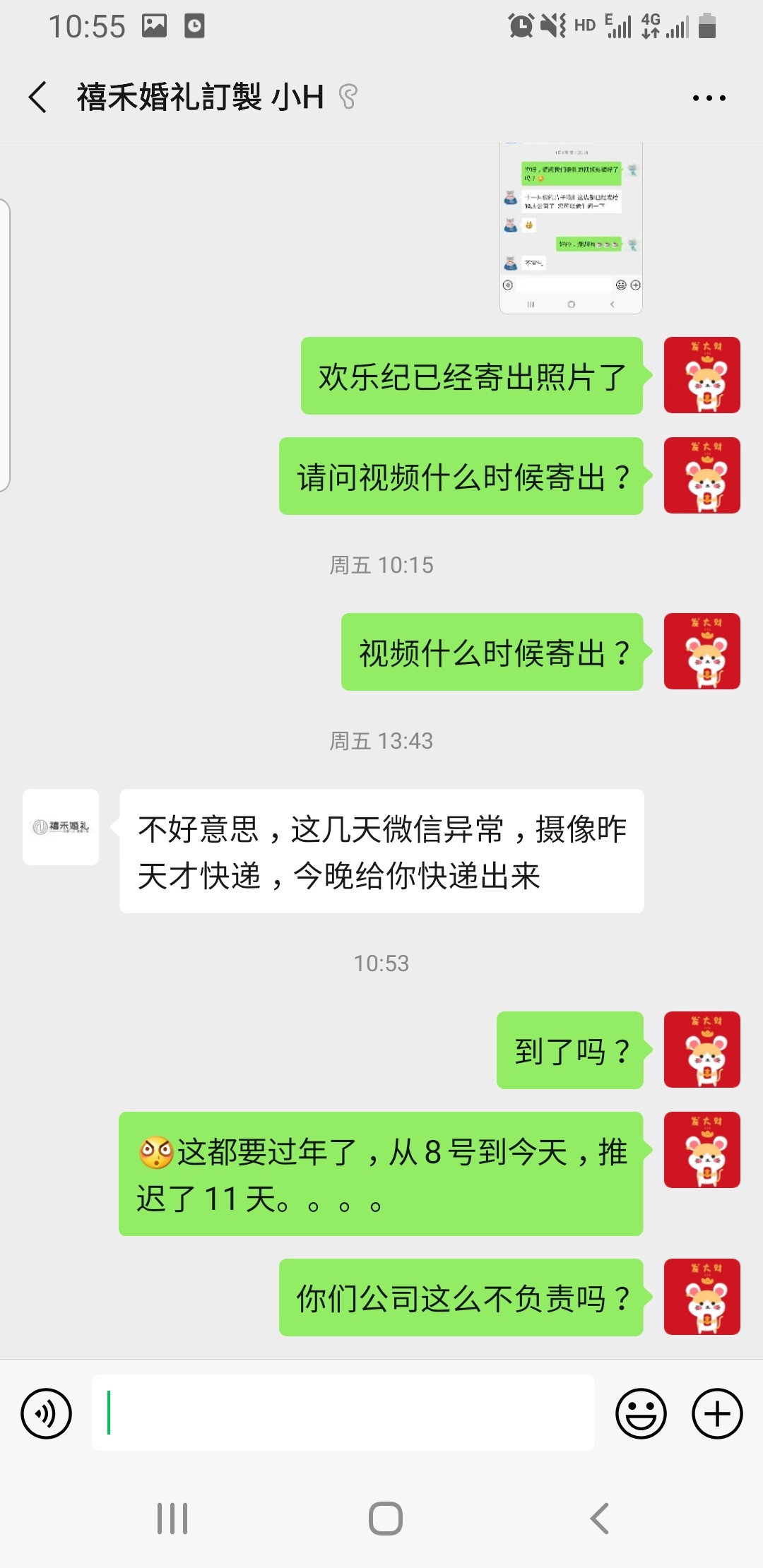Viewport: 763px width, 1568px height.
Task: Open the plus attachments menu
Action: pos(717,1413)
